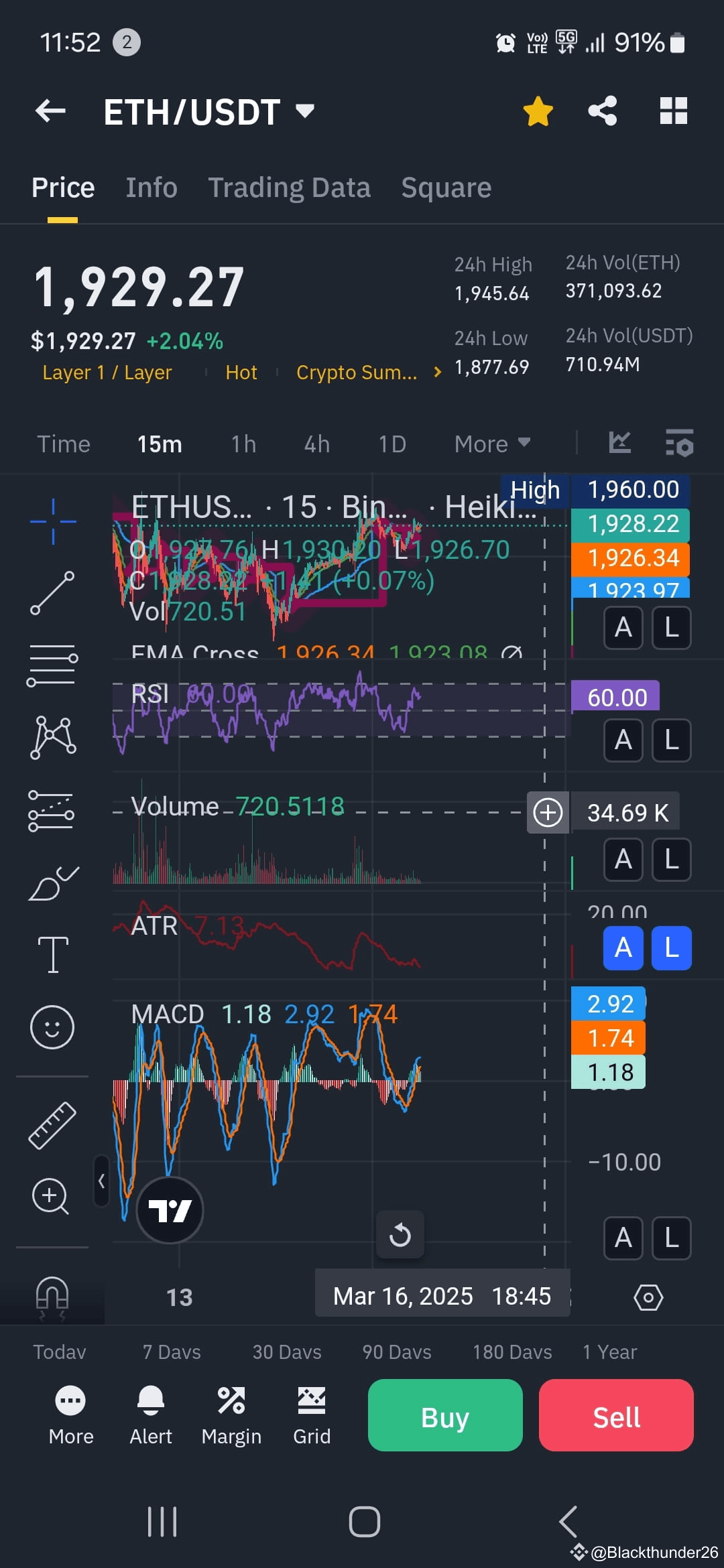Open the Info tab
This screenshot has width=724, height=1568.
[151, 187]
